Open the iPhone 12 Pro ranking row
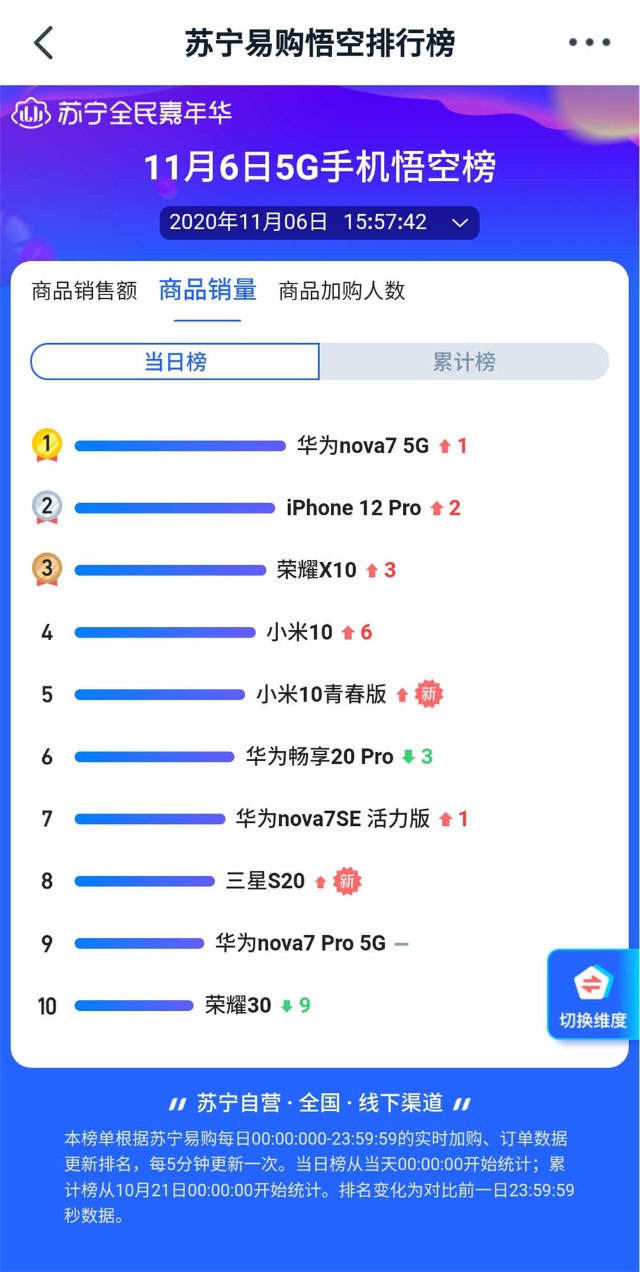The height and width of the screenshot is (1272, 640). point(319,508)
